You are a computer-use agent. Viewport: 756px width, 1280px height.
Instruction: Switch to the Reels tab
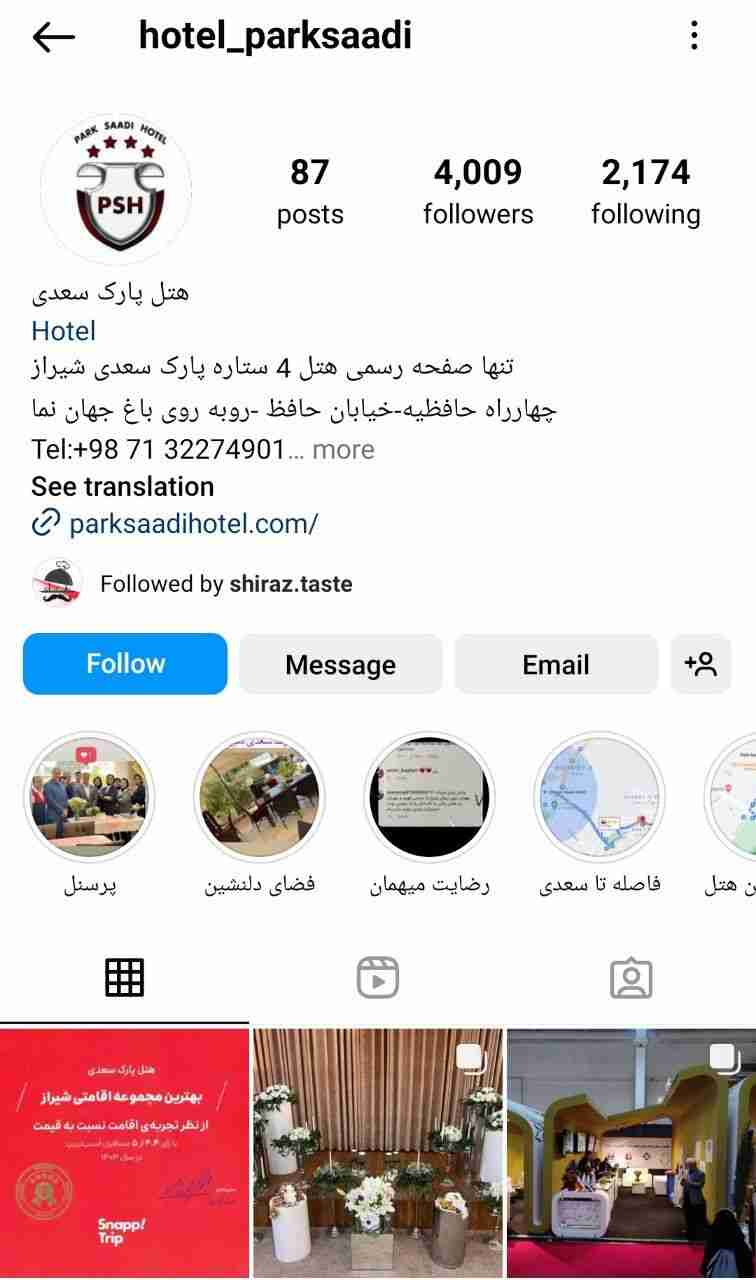click(x=377, y=978)
